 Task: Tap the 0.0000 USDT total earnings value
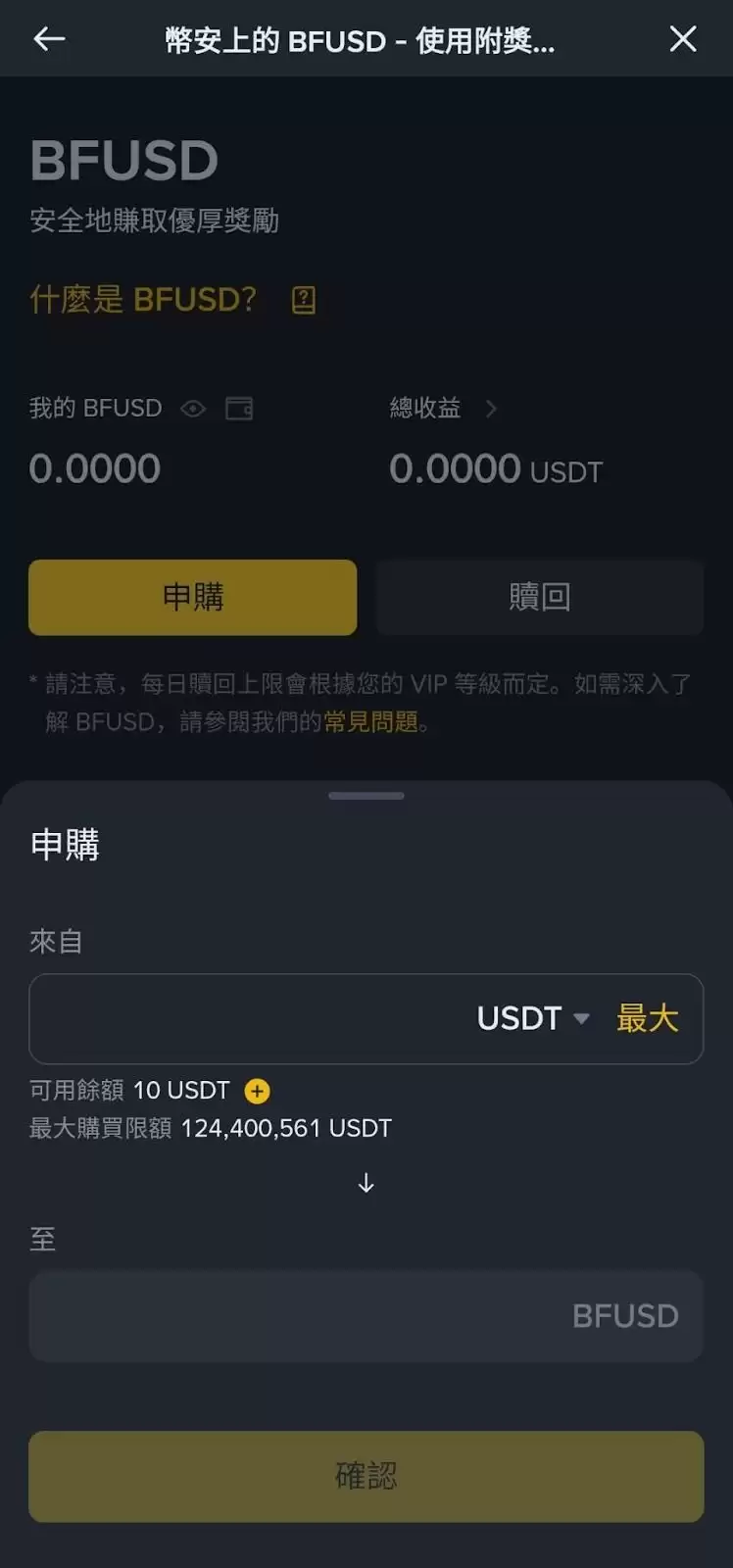[x=495, y=468]
